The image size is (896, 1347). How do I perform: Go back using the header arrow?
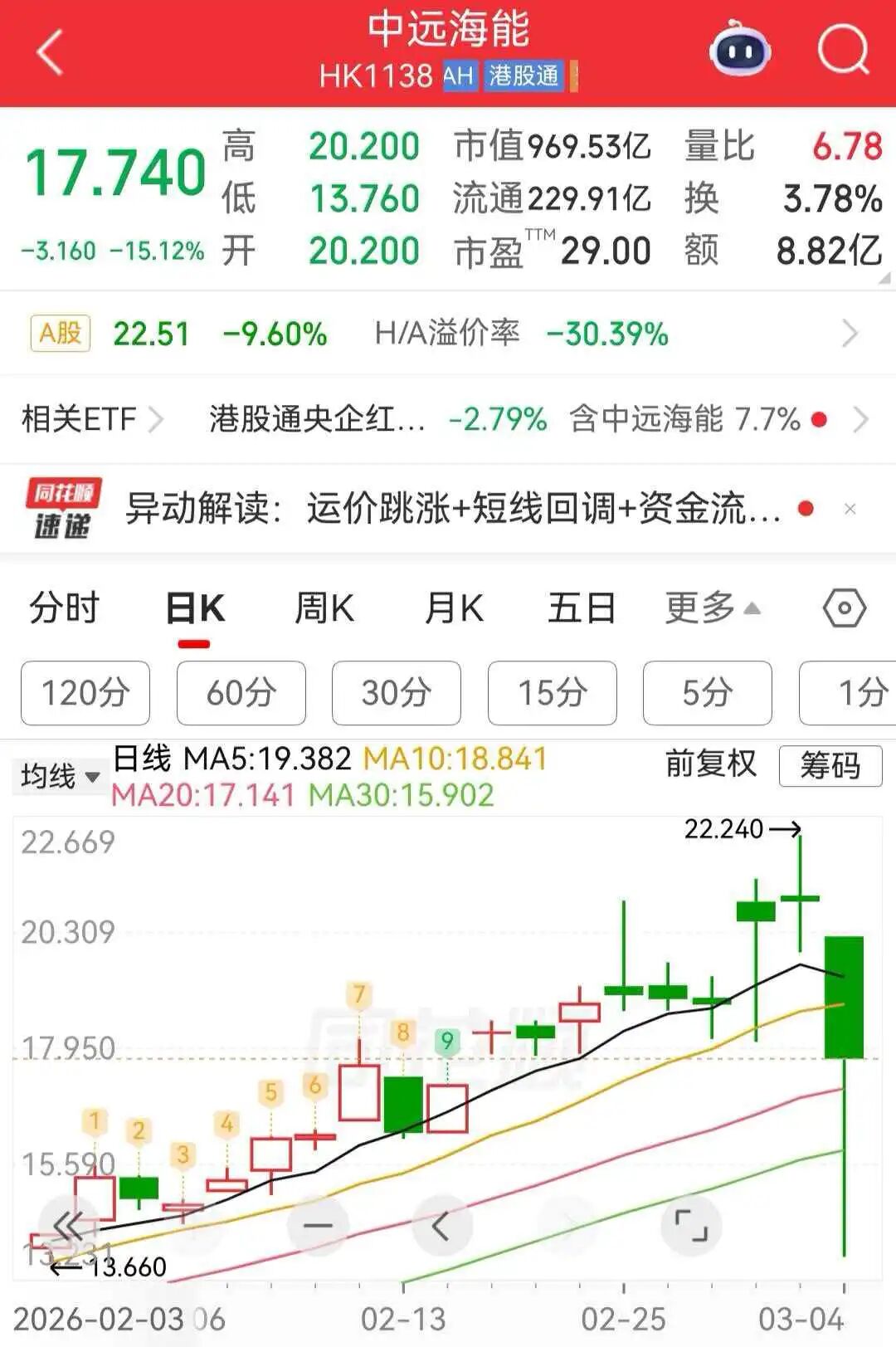tap(51, 52)
